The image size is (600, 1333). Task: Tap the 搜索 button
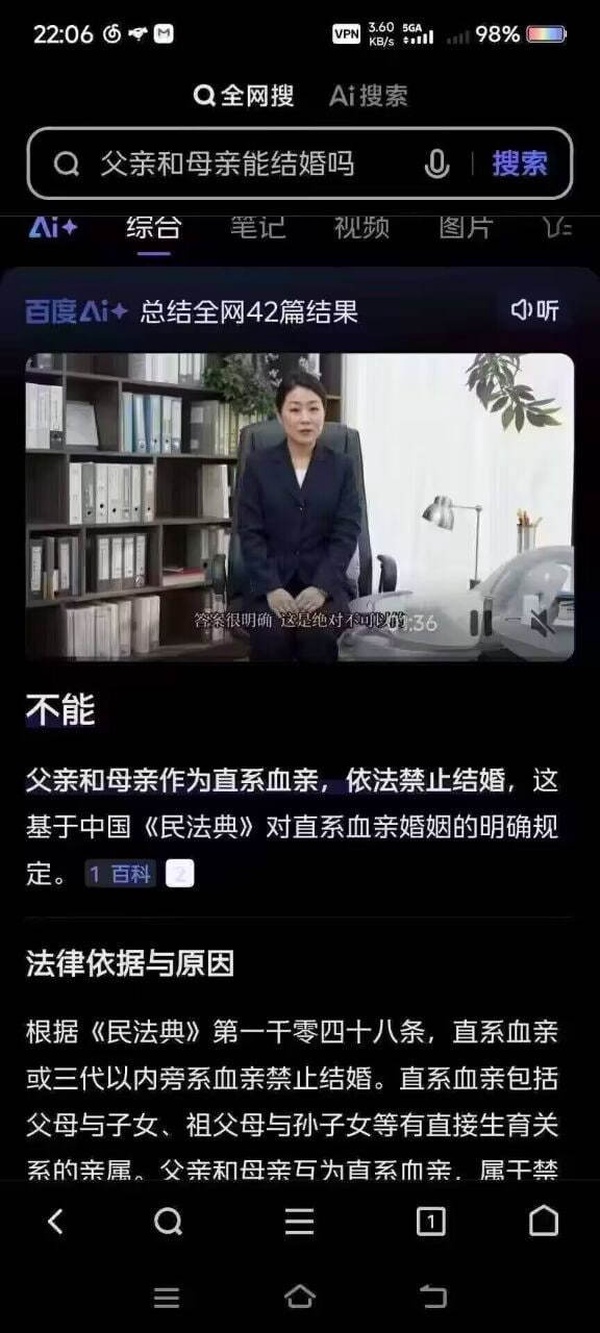pos(520,164)
